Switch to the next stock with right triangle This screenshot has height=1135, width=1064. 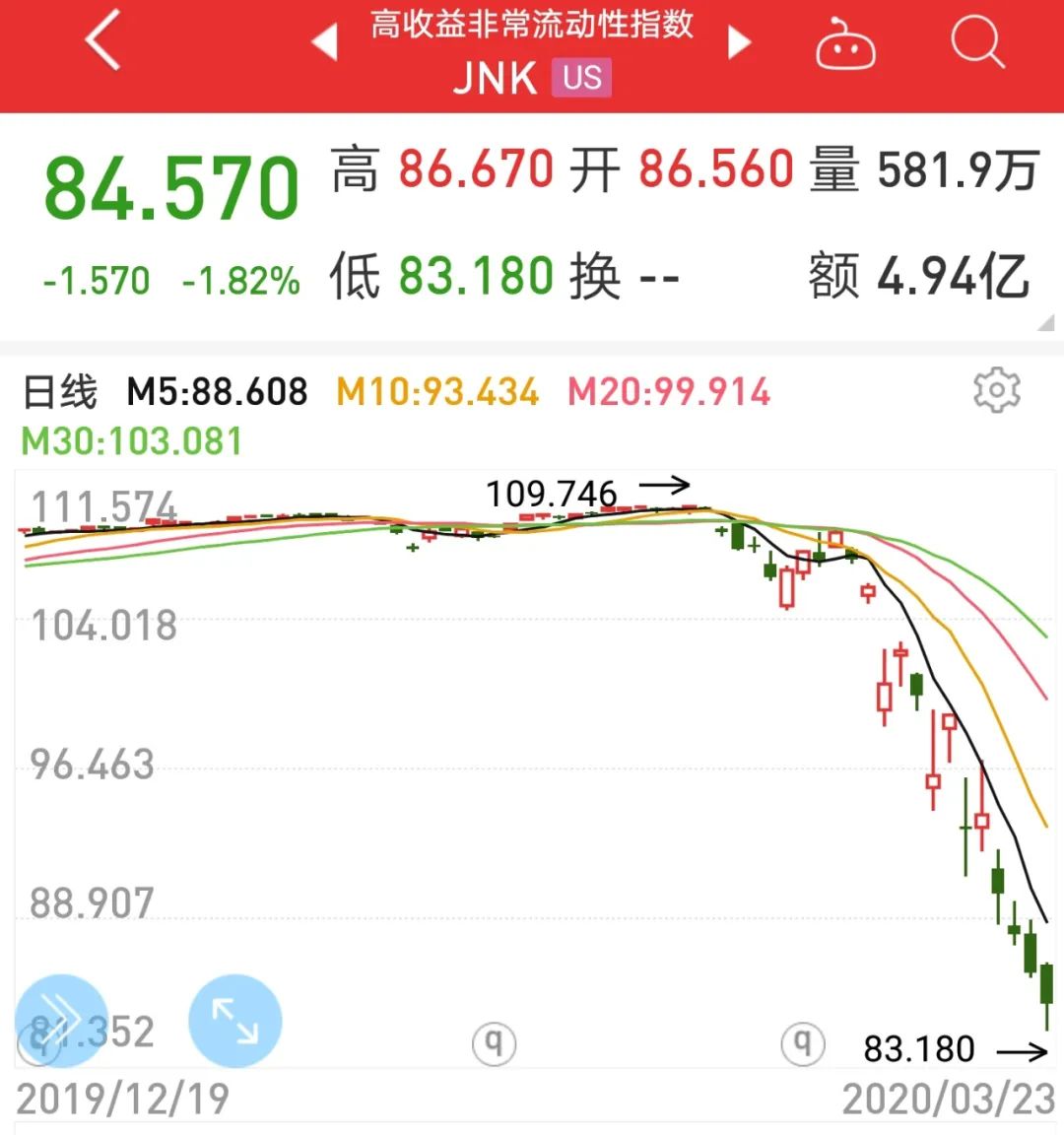[739, 42]
